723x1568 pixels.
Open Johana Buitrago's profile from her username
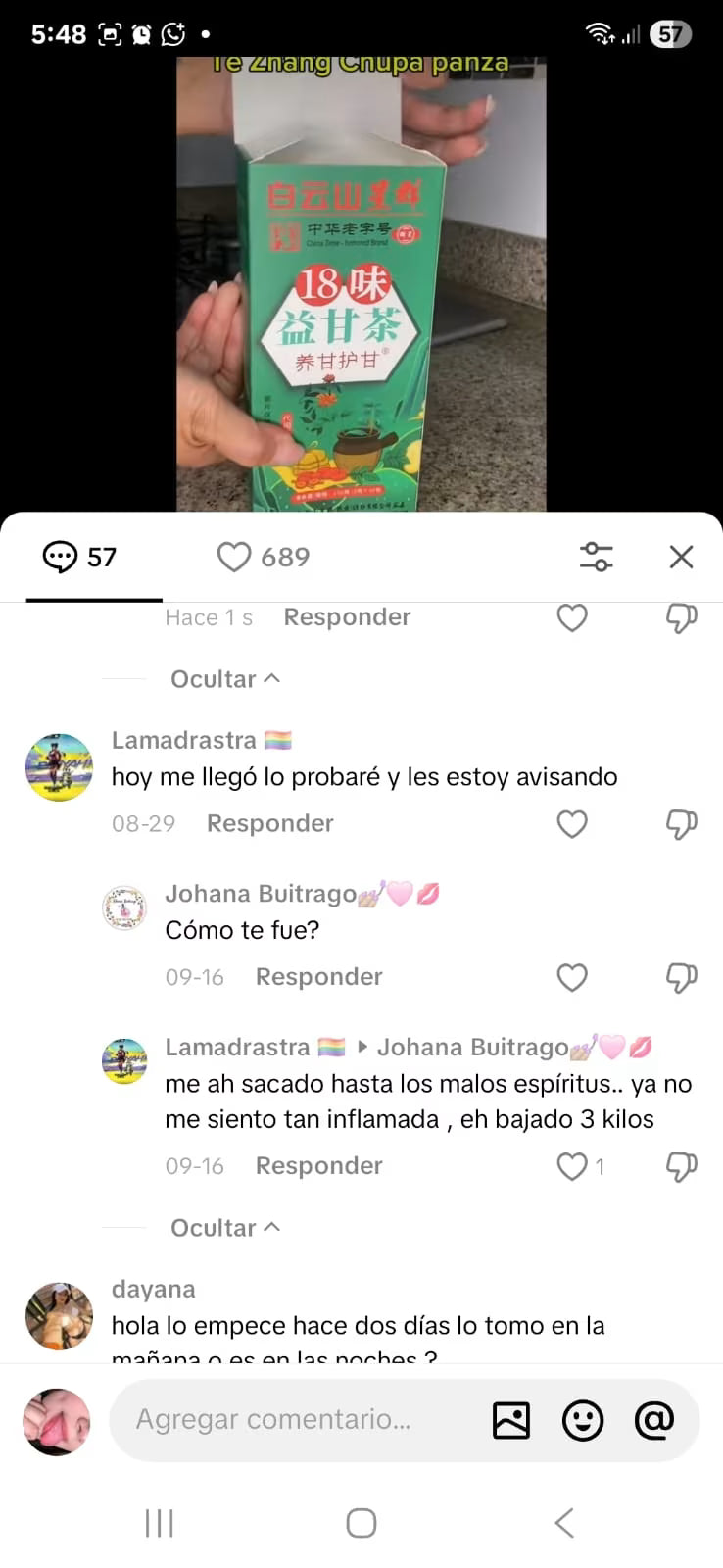coord(261,894)
